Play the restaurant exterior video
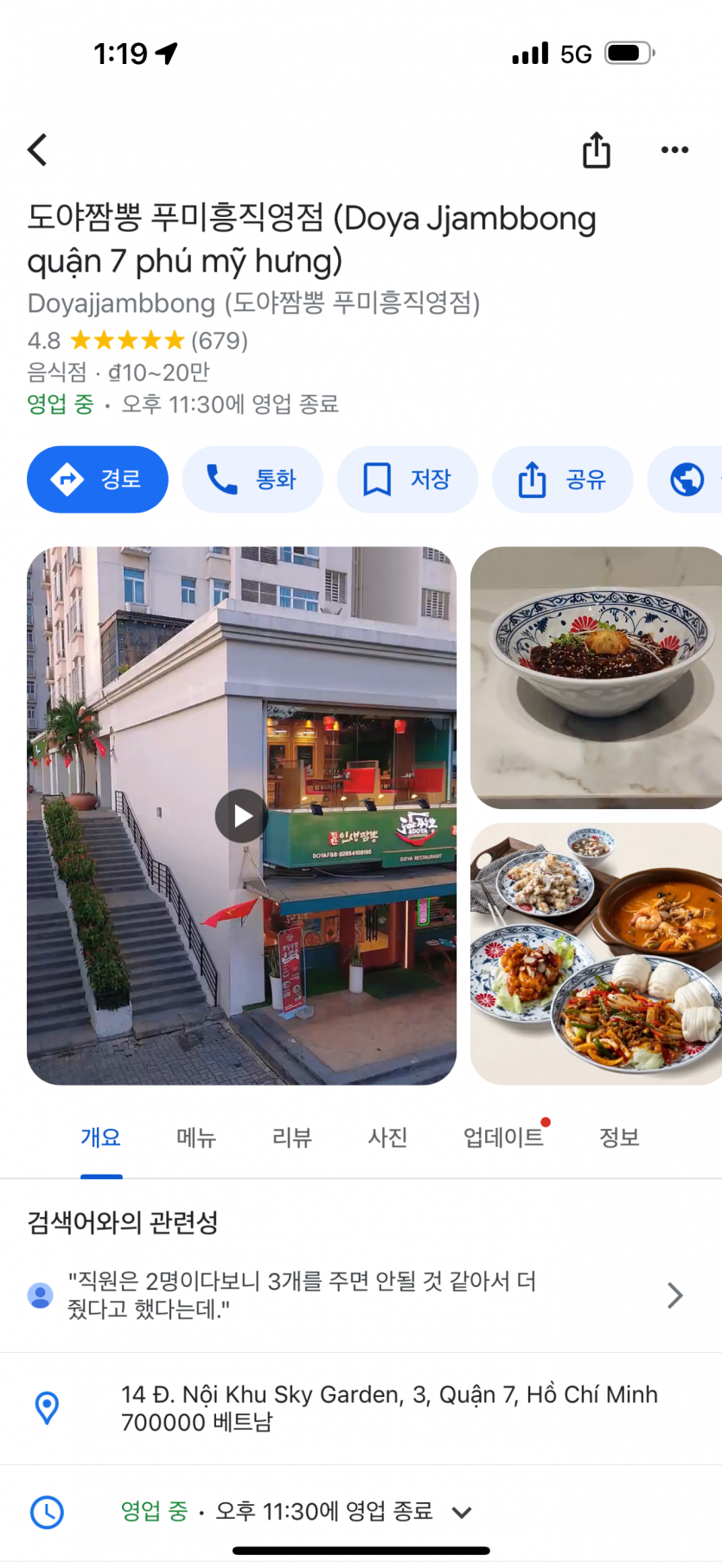The width and height of the screenshot is (722, 1568). coord(241,815)
